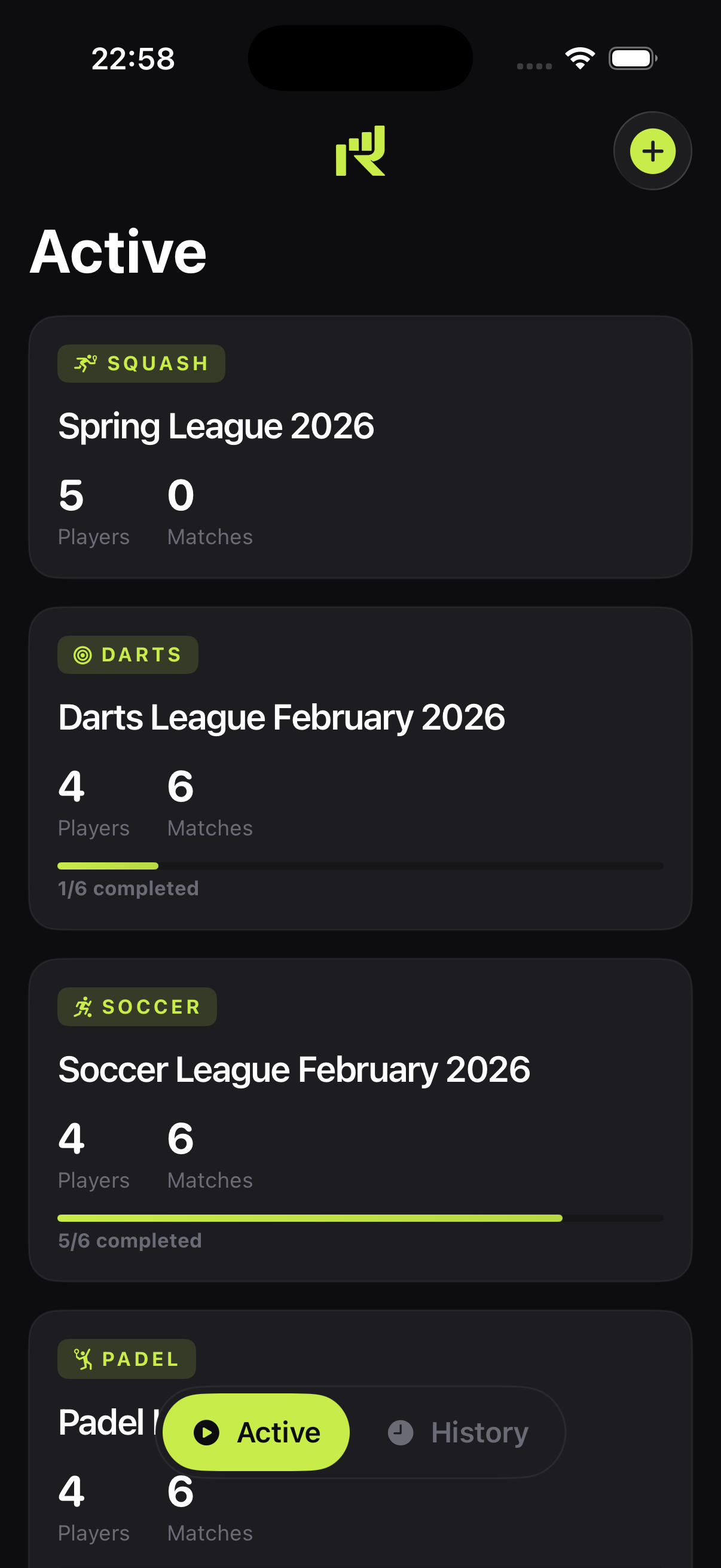The height and width of the screenshot is (1568, 721).
Task: Tap the clock icon next to History
Action: click(401, 1432)
